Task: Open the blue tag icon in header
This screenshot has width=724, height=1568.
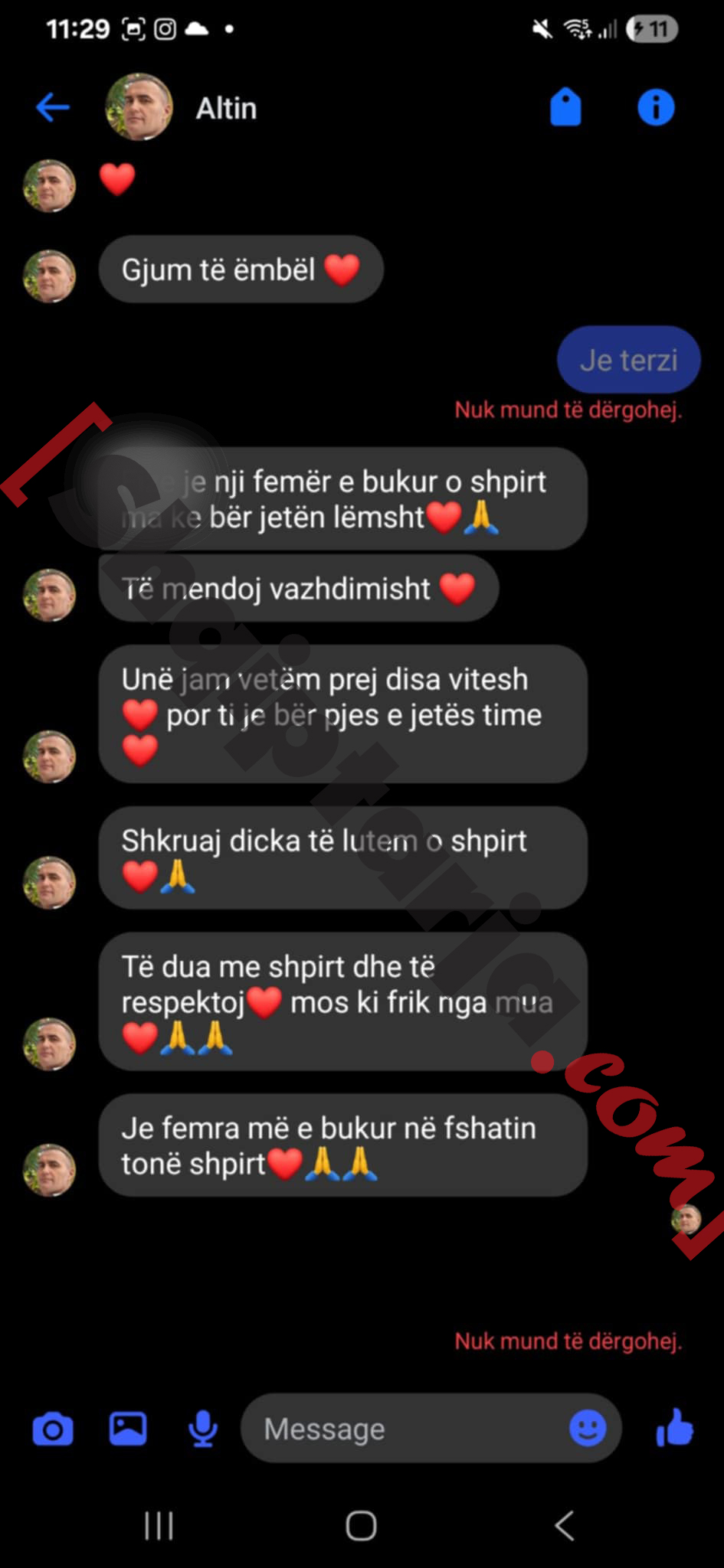Action: point(565,107)
